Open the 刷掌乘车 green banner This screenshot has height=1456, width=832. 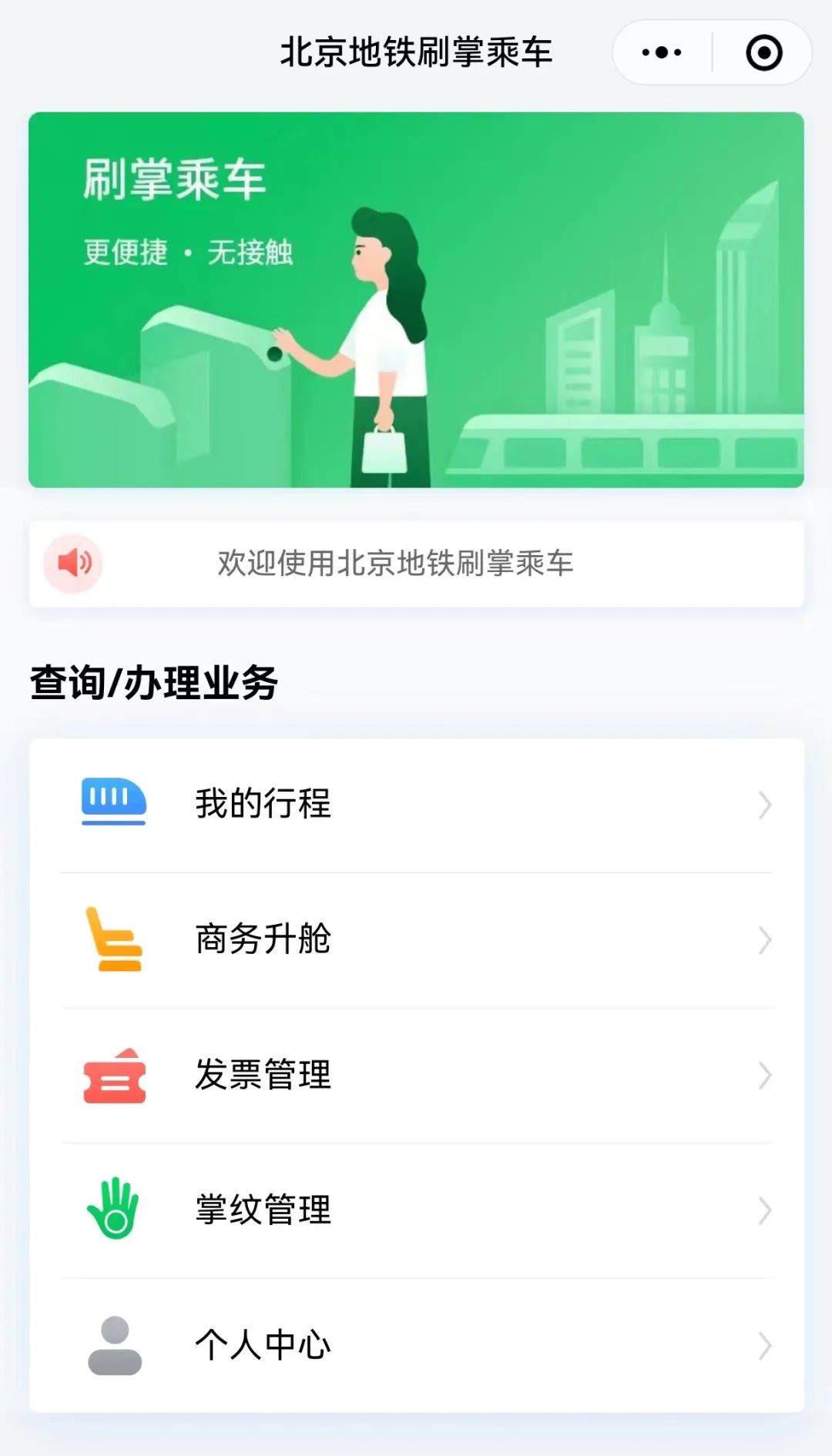(x=416, y=300)
